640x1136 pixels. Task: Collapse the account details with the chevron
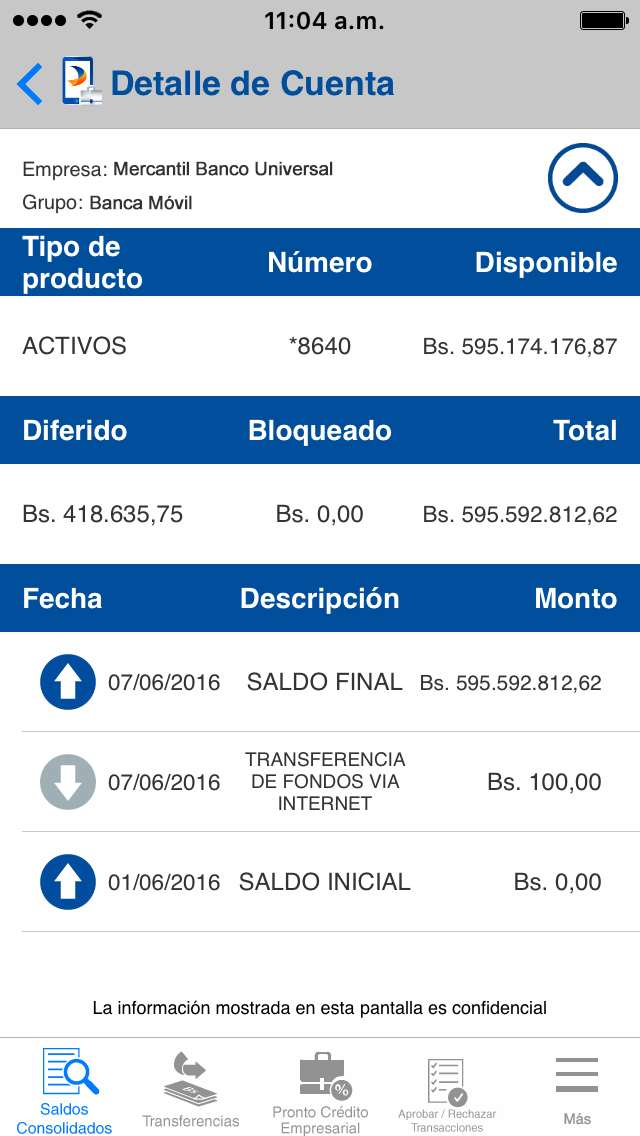[583, 178]
